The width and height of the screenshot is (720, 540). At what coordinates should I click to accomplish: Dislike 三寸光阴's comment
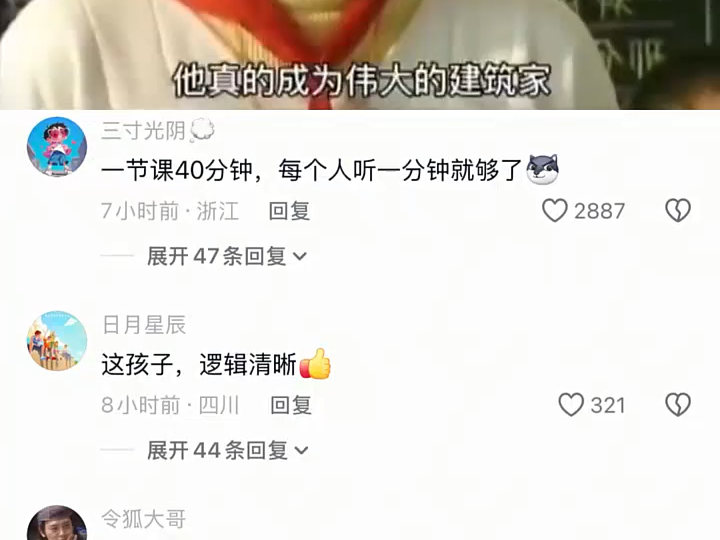[x=678, y=210]
